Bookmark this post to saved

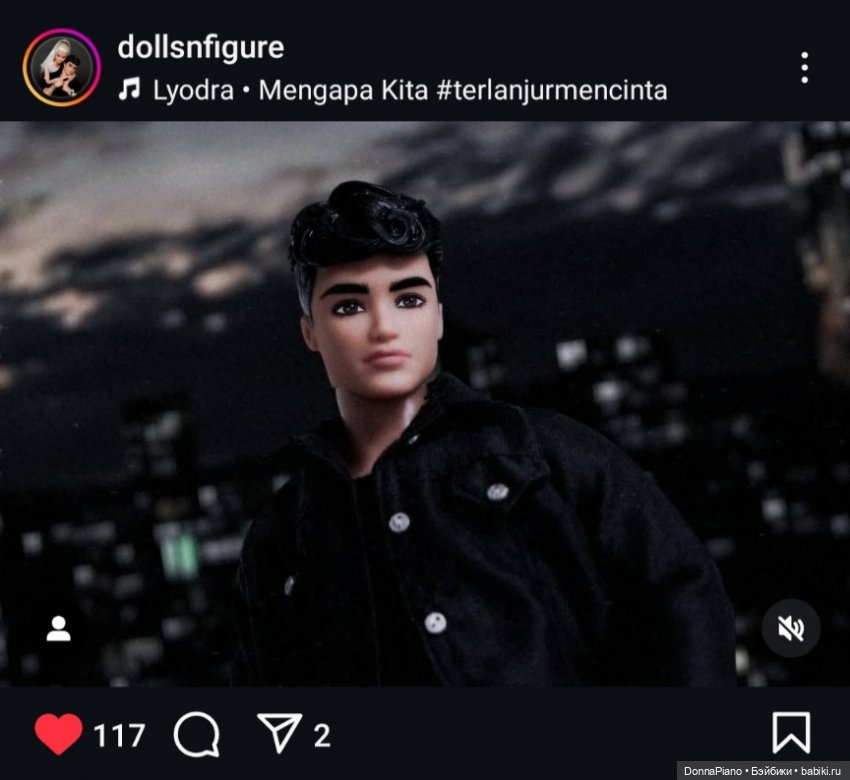791,734
